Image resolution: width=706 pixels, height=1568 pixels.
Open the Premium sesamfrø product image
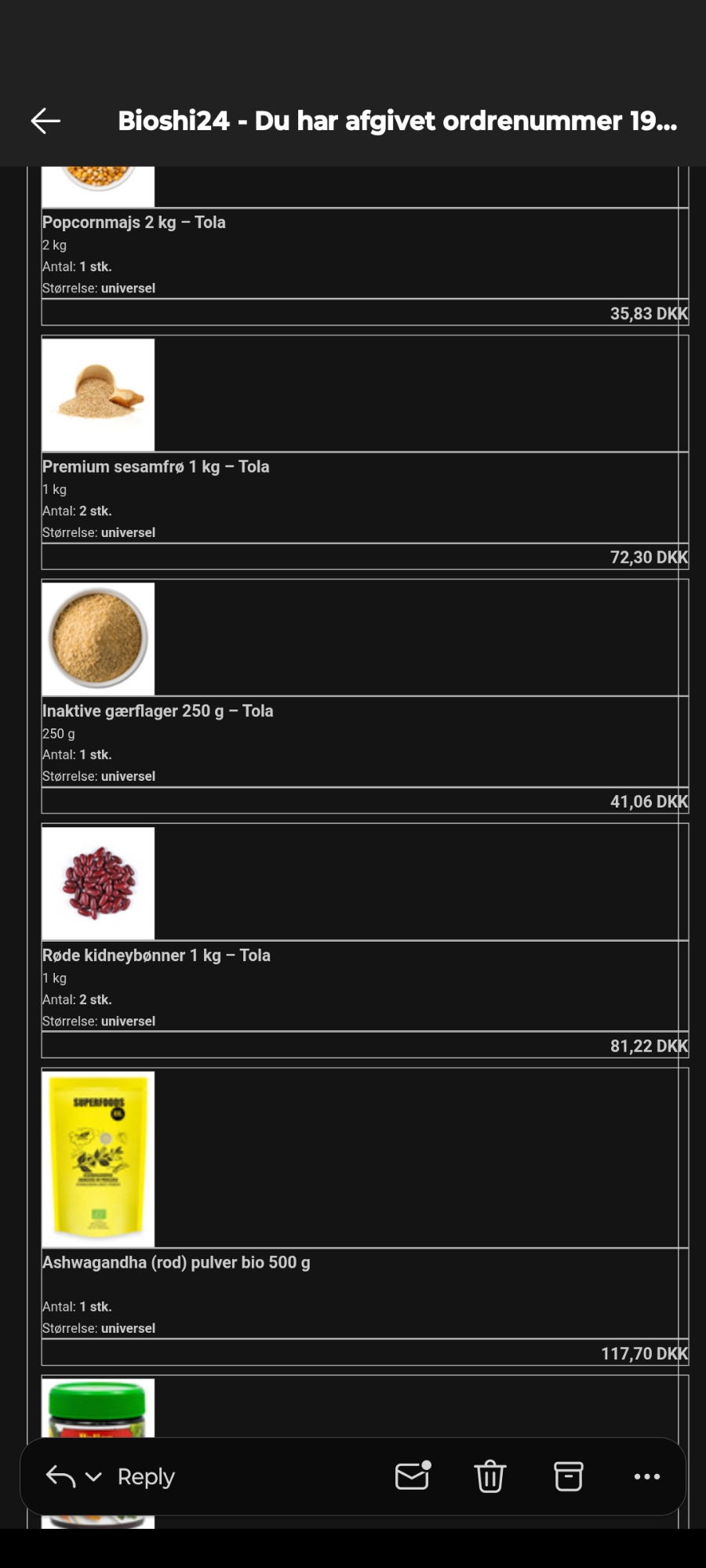coord(98,395)
